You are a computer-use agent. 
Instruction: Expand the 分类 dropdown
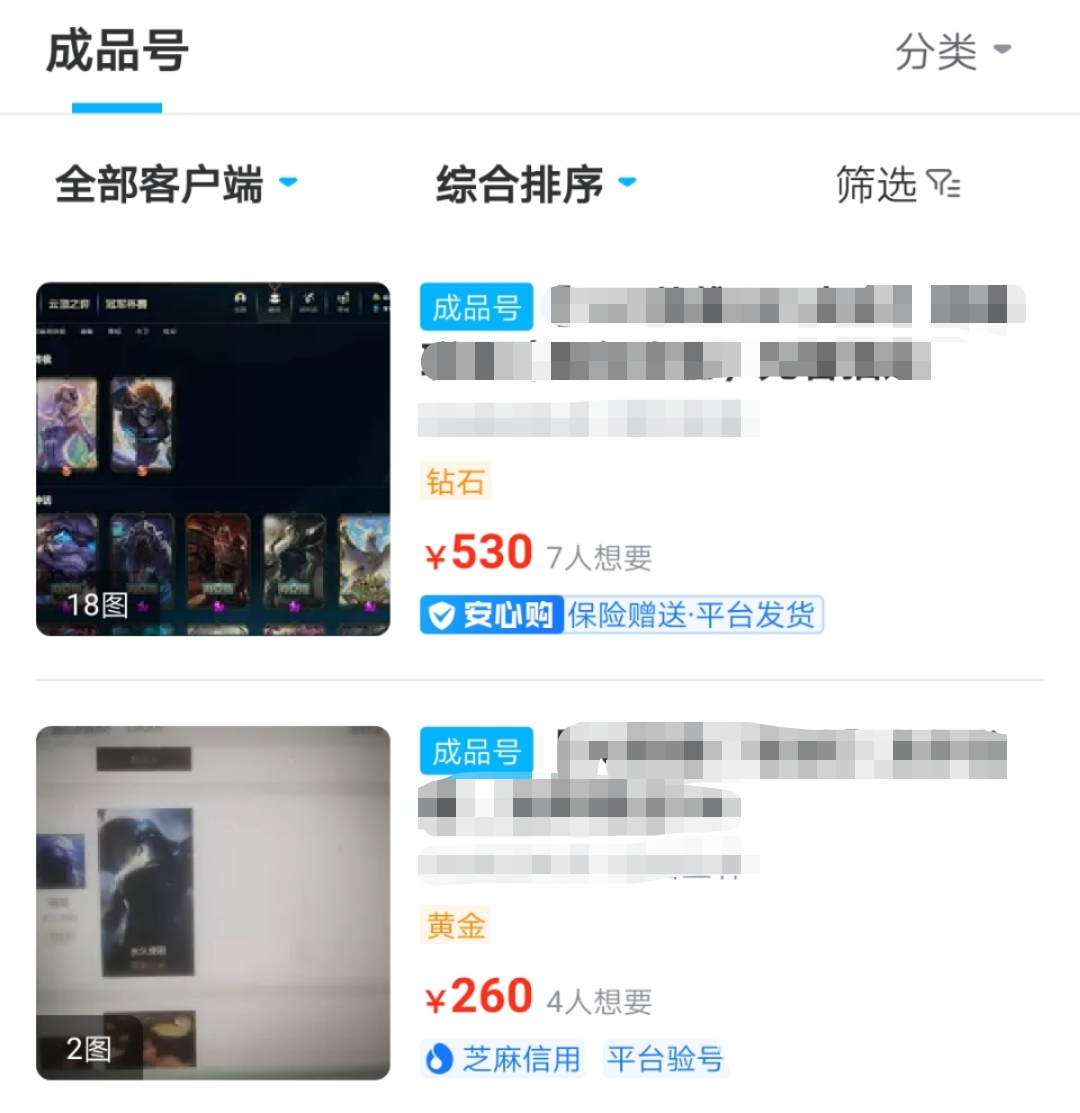[x=952, y=52]
